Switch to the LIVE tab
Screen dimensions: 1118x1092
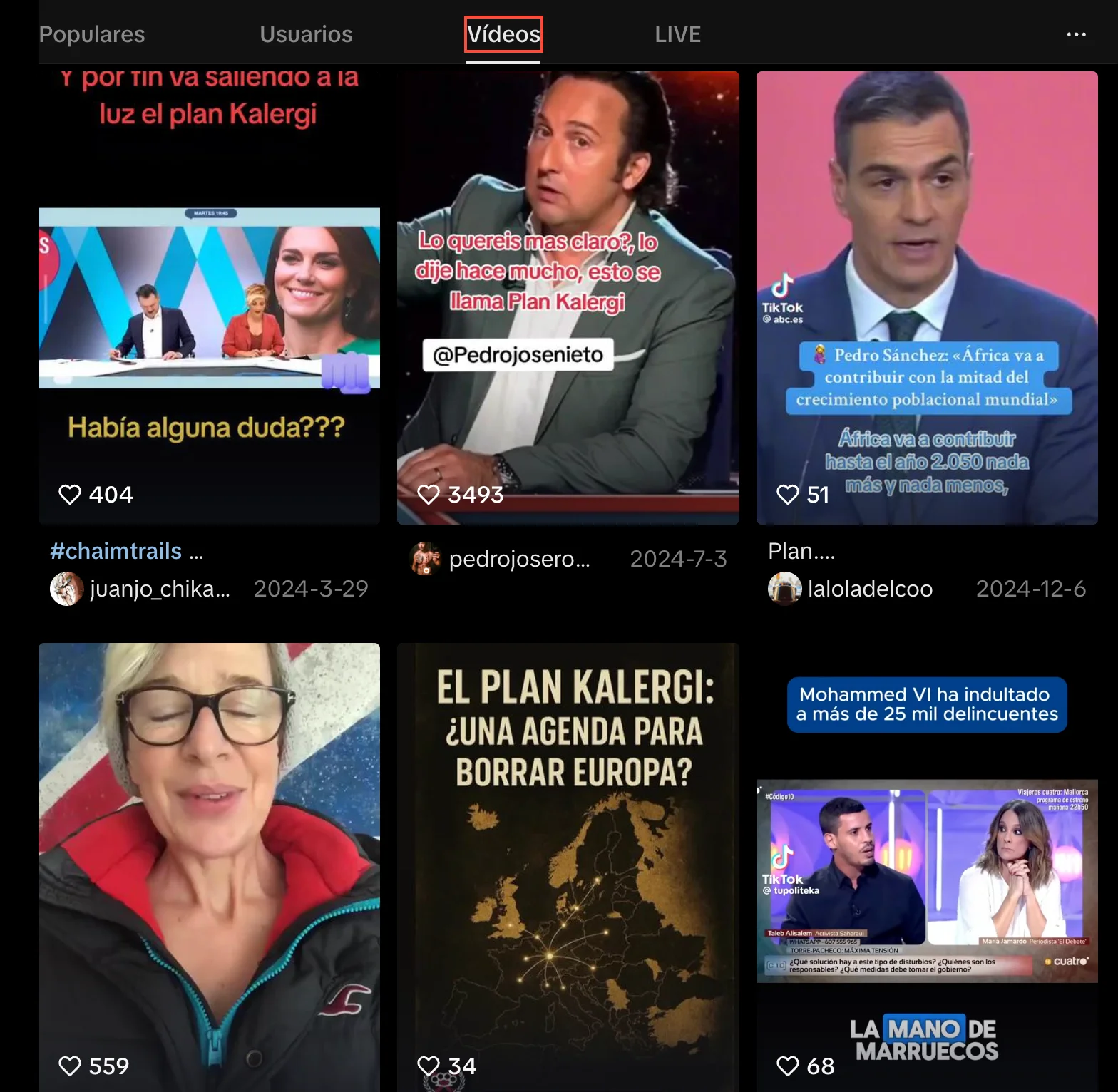coord(677,34)
